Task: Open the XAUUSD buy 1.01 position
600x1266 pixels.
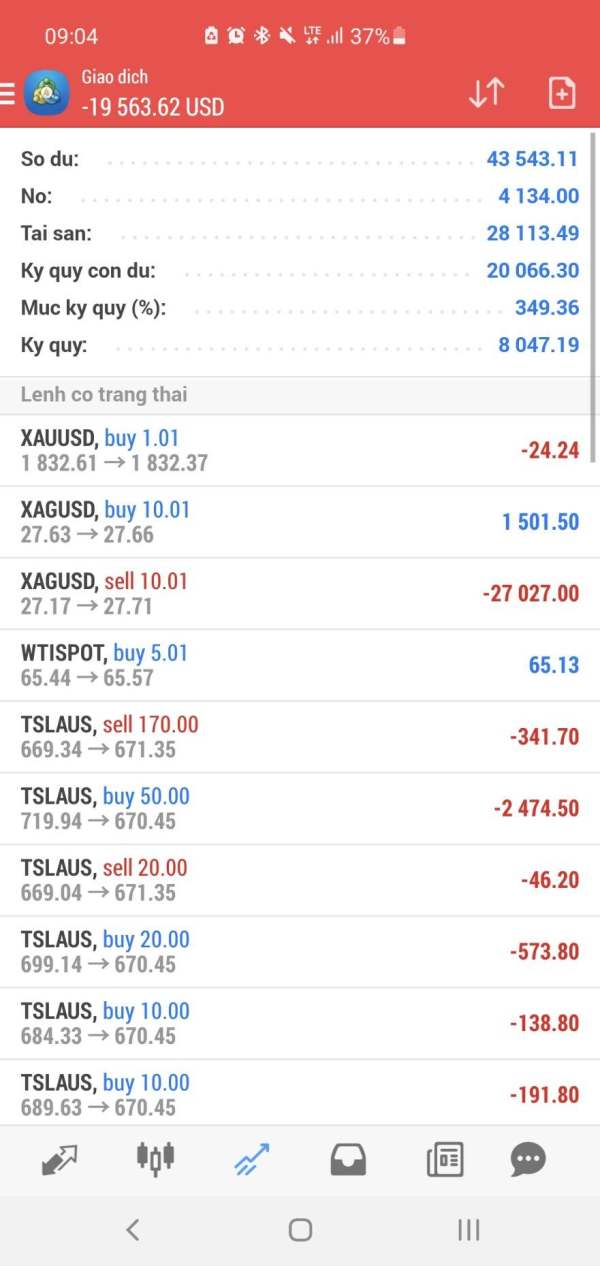Action: (x=300, y=451)
